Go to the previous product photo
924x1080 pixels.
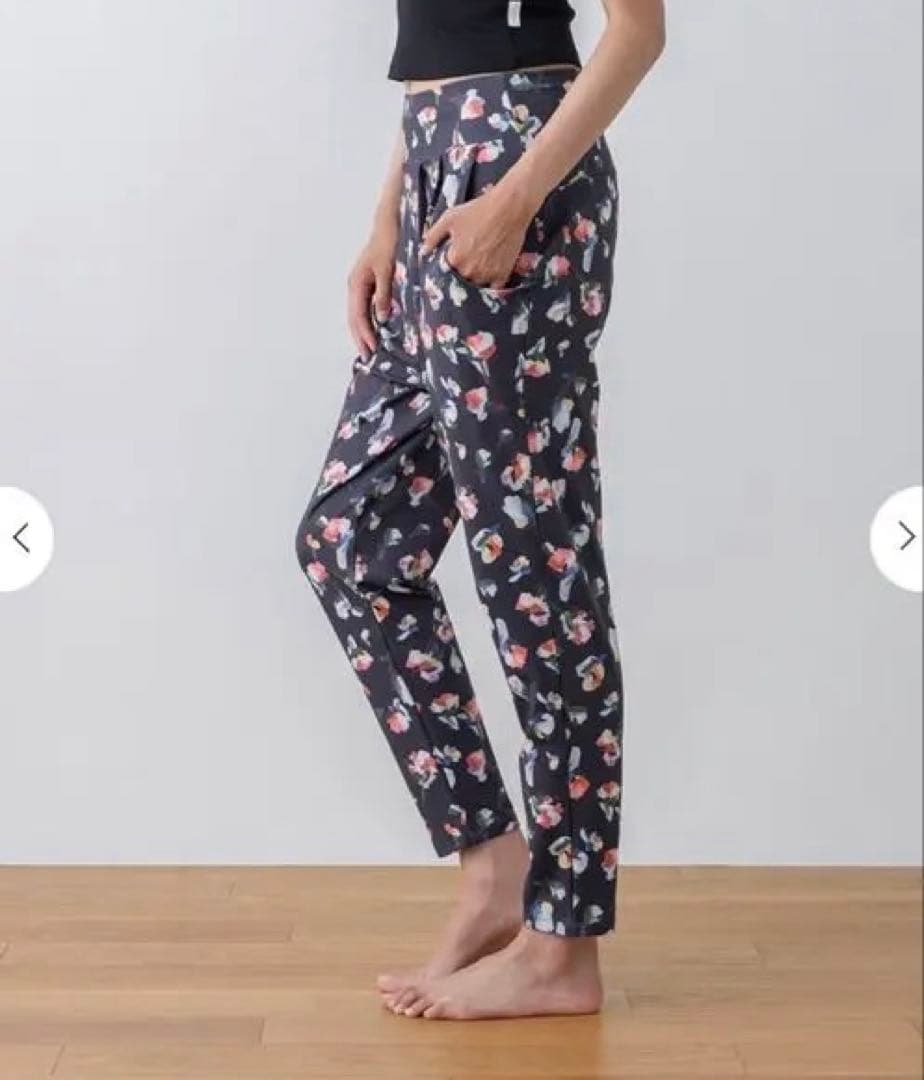22,538
